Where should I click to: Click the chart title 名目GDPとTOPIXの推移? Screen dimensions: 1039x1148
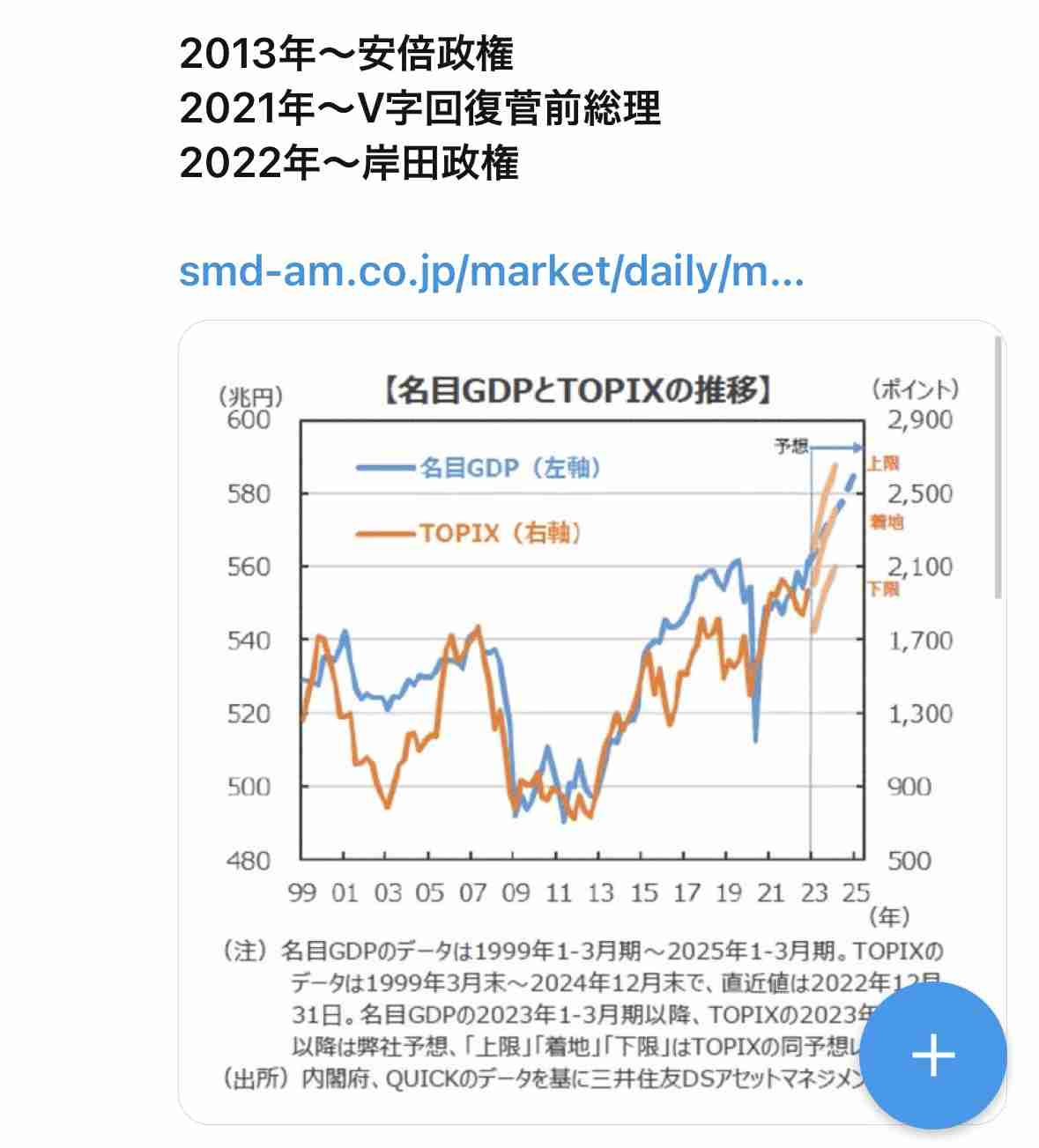pos(577,390)
